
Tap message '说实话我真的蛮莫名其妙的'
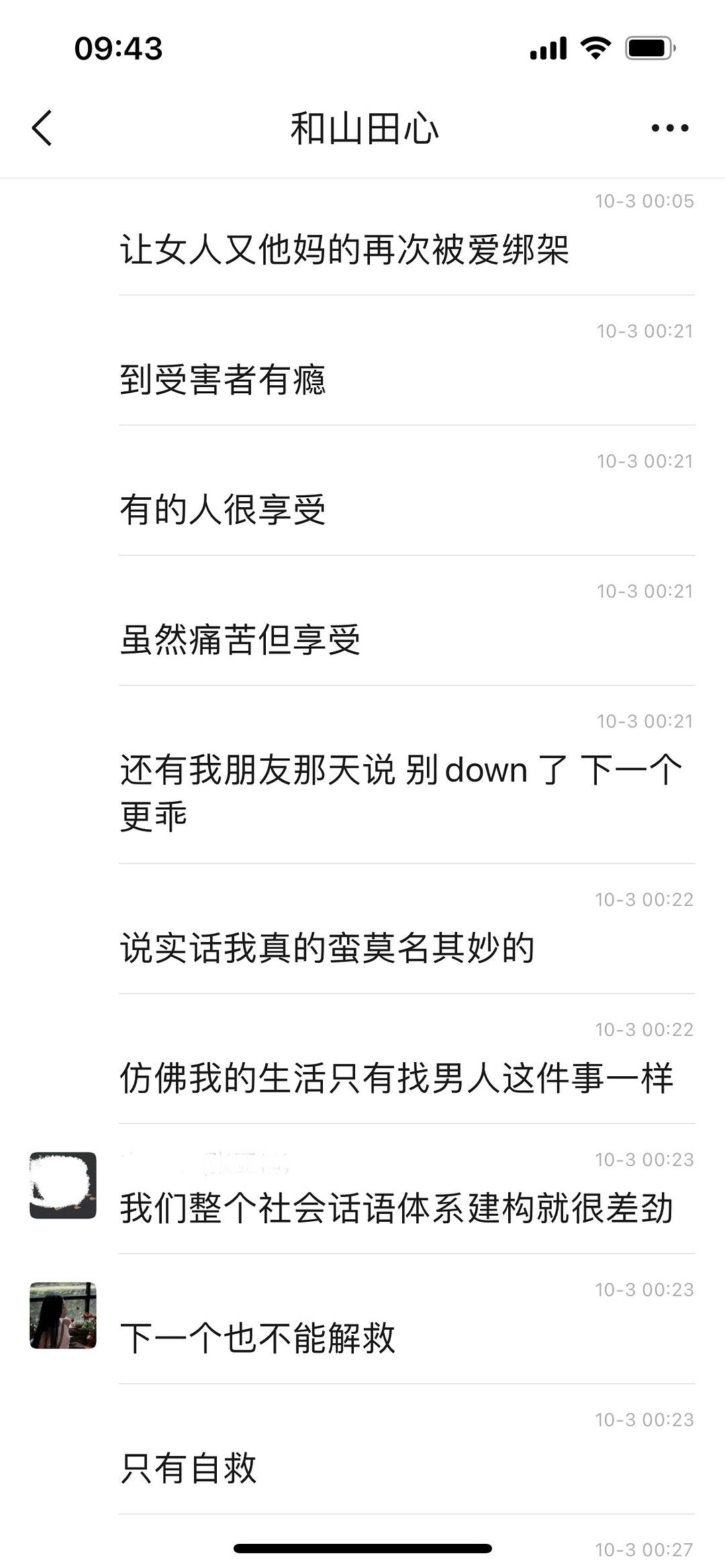pos(328,948)
